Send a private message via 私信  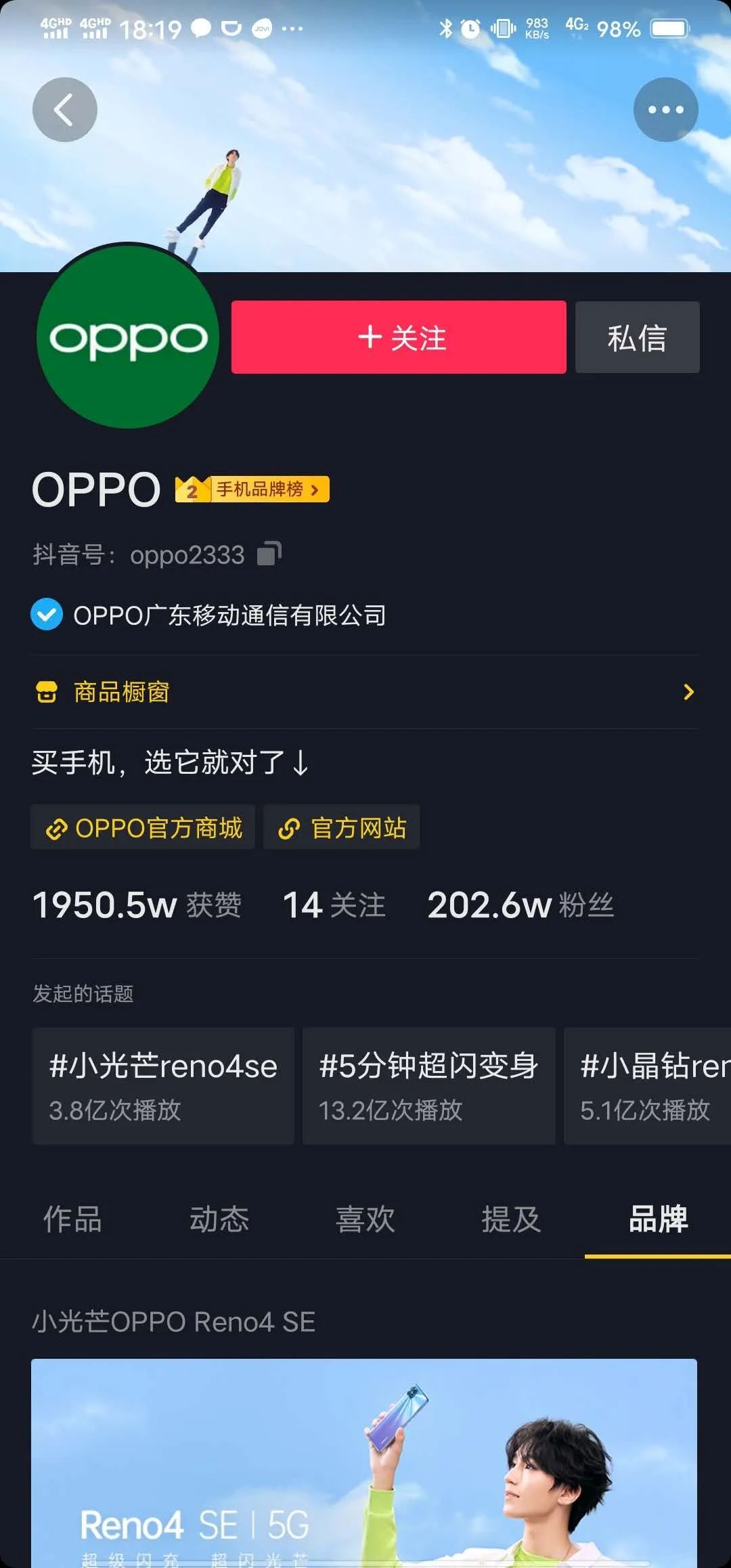[637, 337]
